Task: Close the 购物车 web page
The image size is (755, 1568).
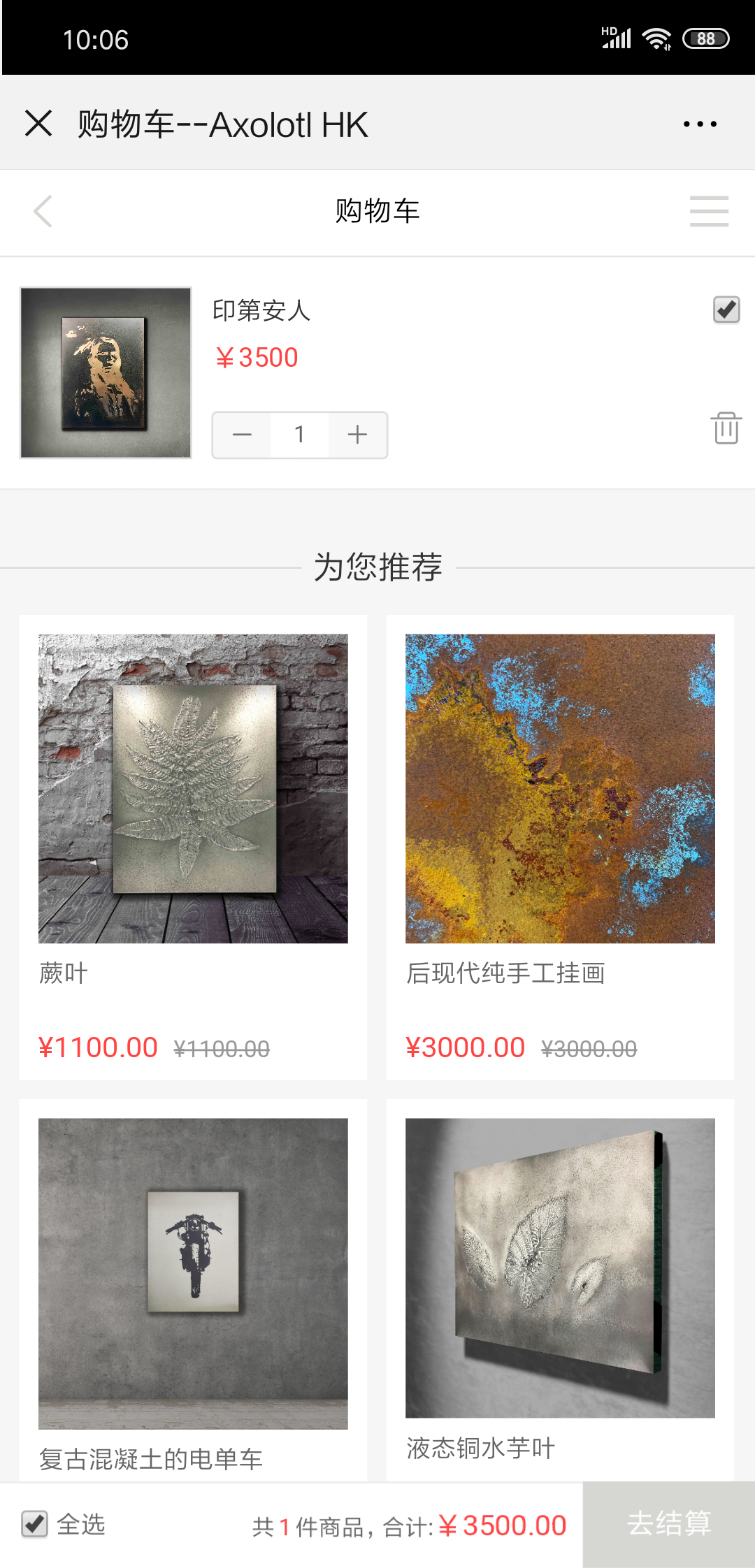Action: coord(38,124)
